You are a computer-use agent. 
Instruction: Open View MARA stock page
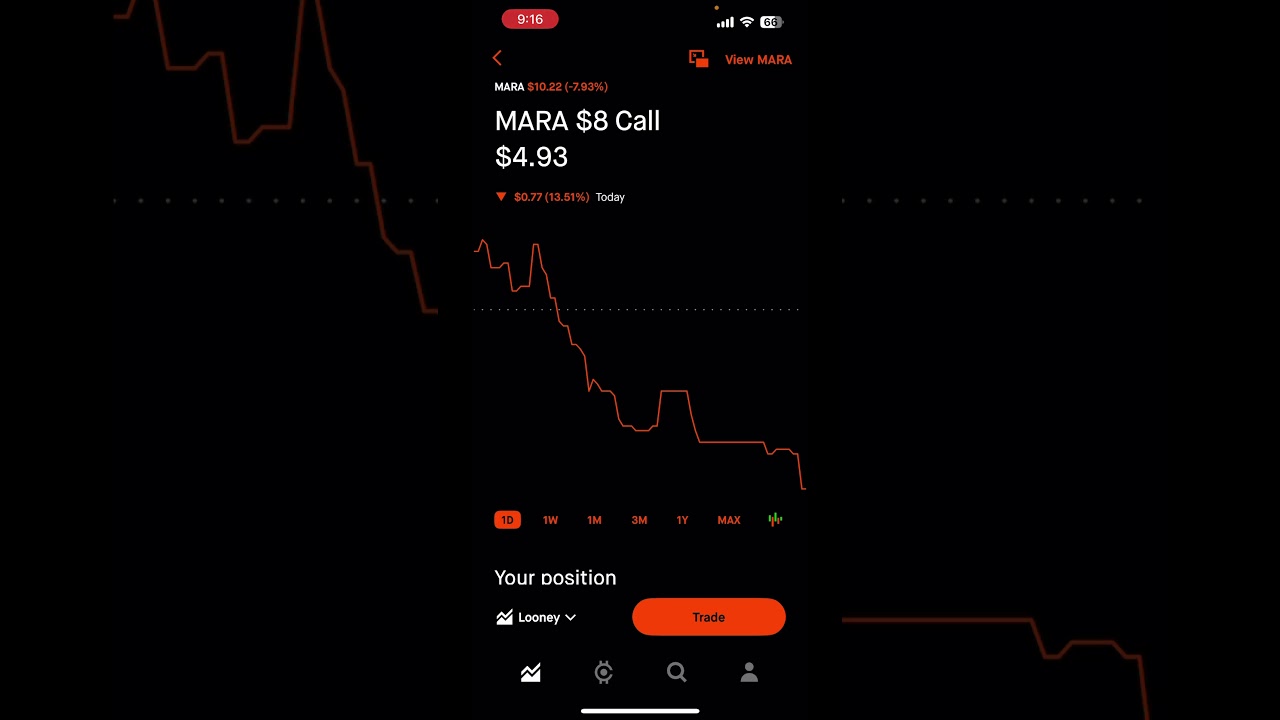(741, 60)
